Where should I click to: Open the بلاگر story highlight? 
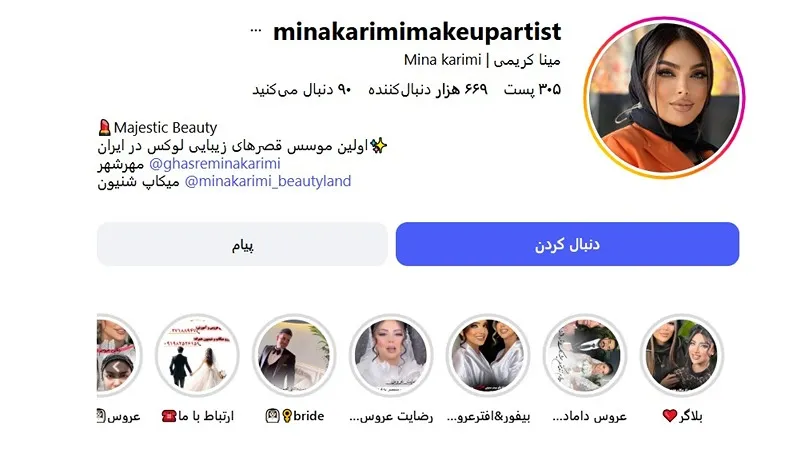coord(683,357)
